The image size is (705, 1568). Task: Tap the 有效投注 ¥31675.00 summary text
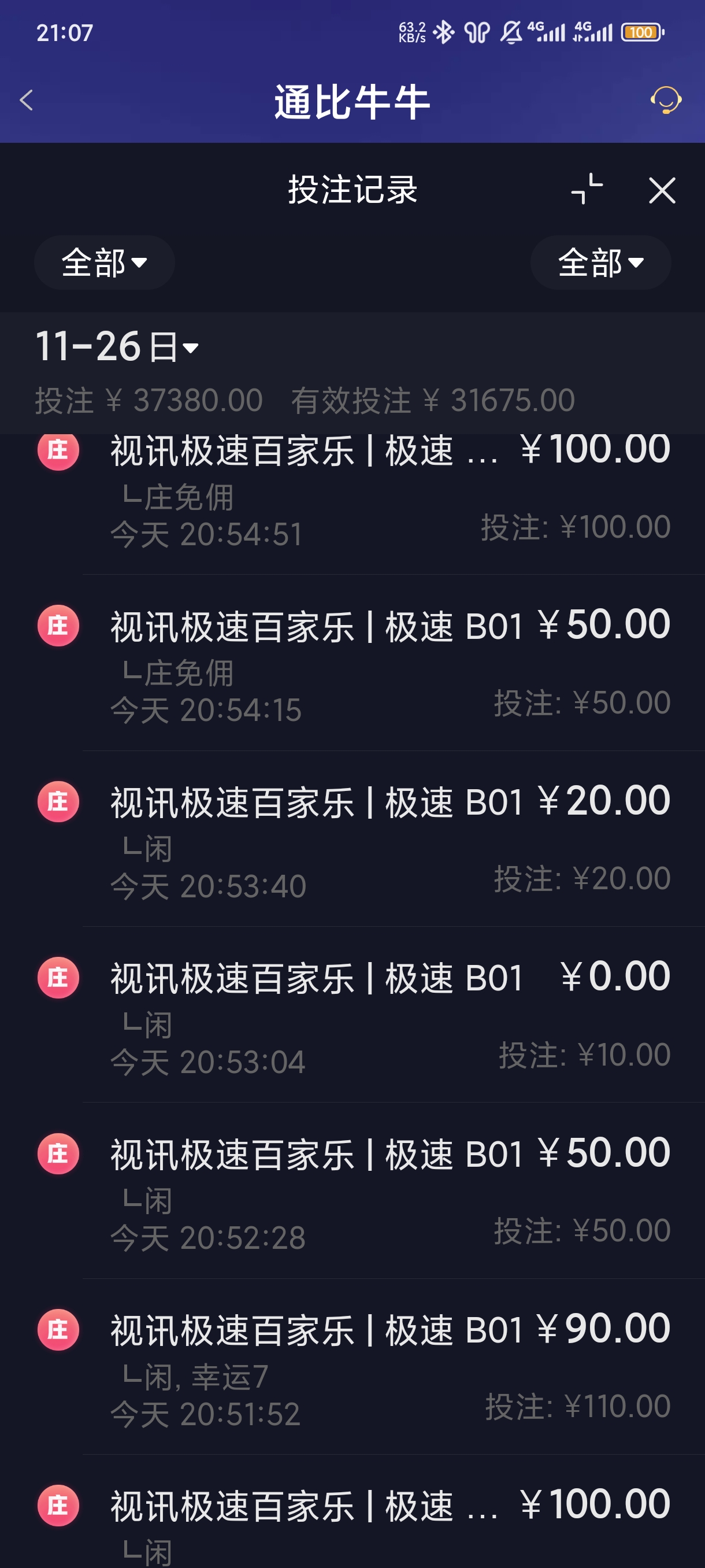(433, 400)
